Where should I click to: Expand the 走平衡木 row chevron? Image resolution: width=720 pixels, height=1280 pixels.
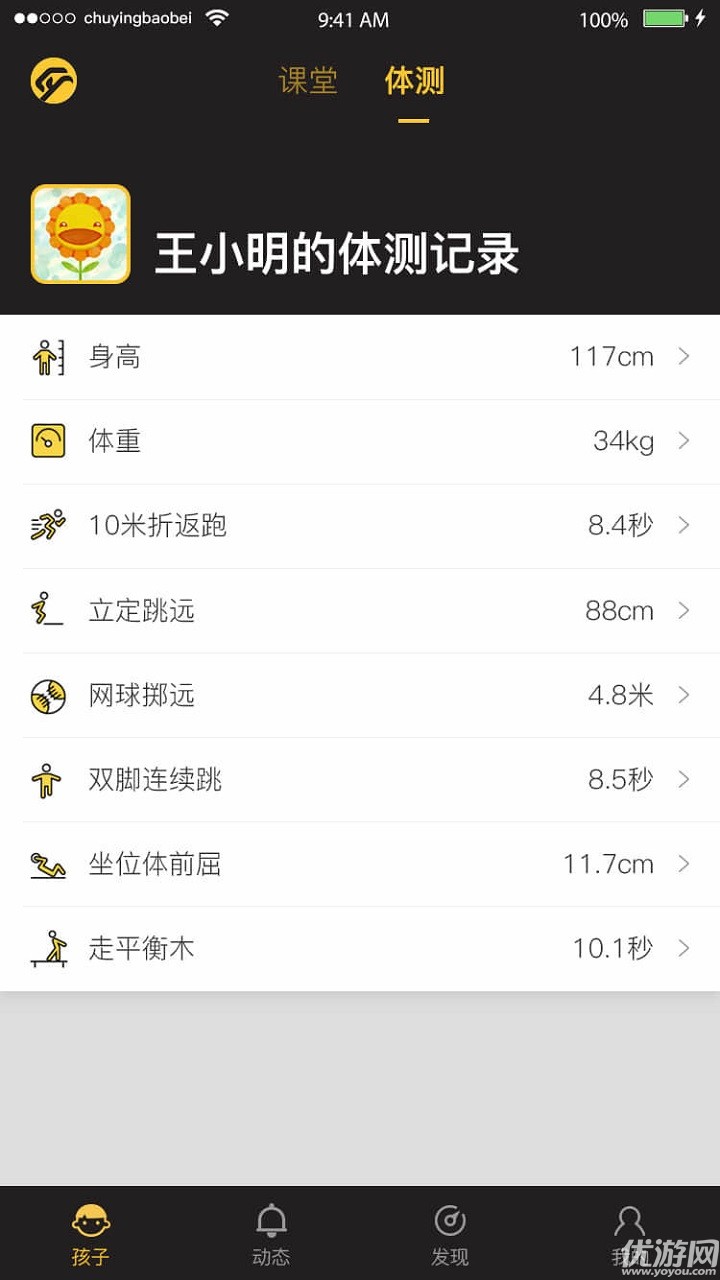pos(685,948)
